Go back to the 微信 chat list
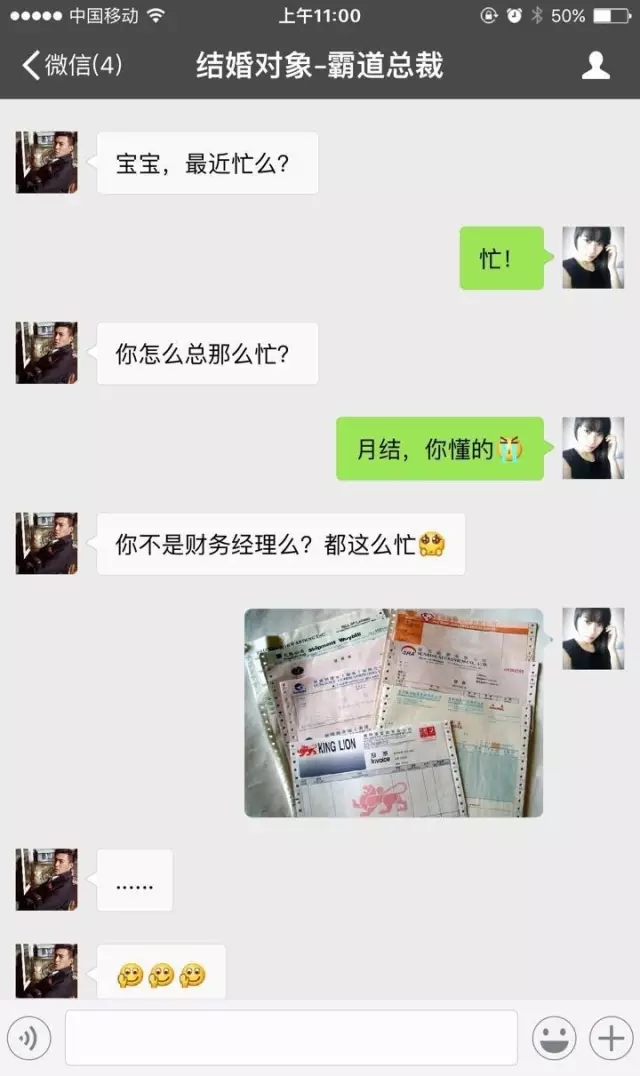Viewport: 640px width, 1076px height. 70,66
